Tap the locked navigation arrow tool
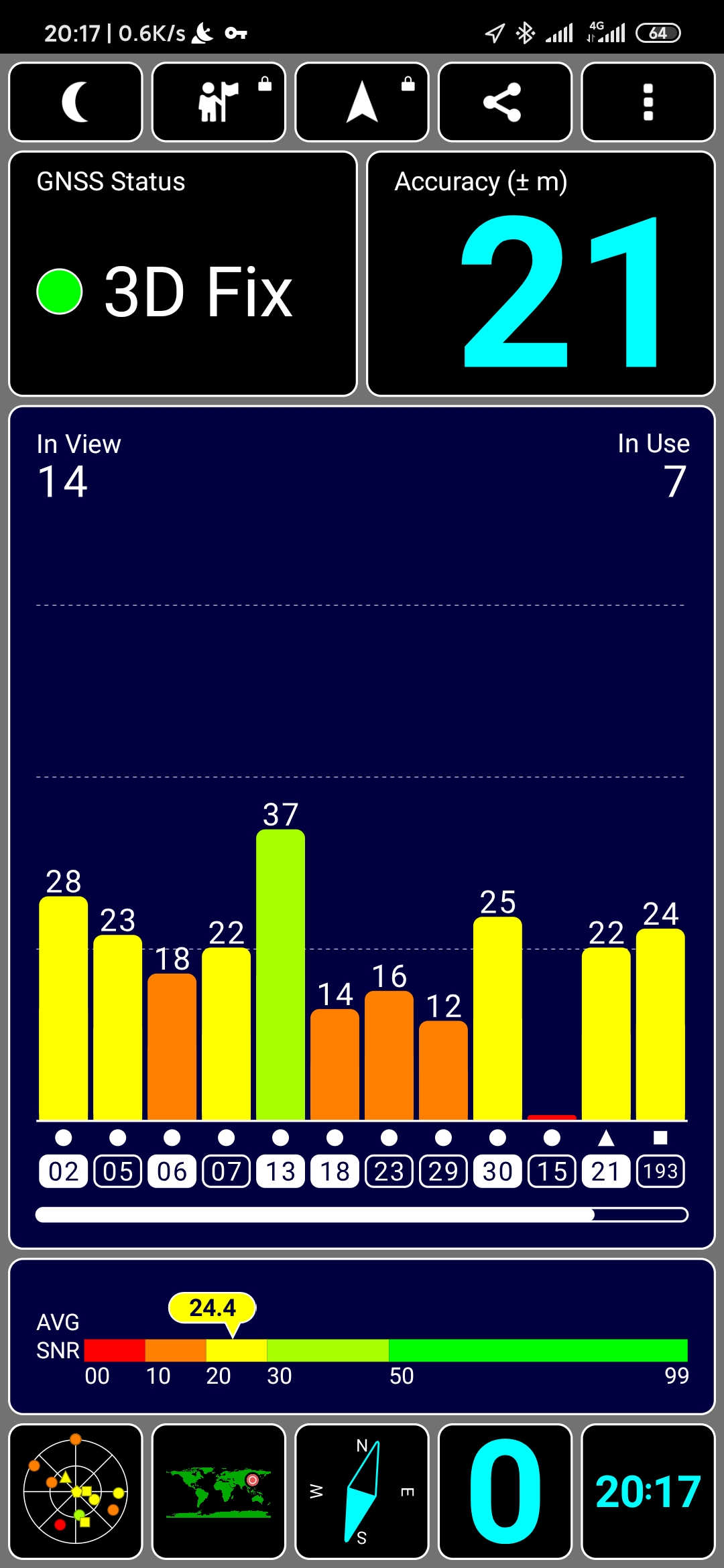This screenshot has width=724, height=1568. click(361, 102)
